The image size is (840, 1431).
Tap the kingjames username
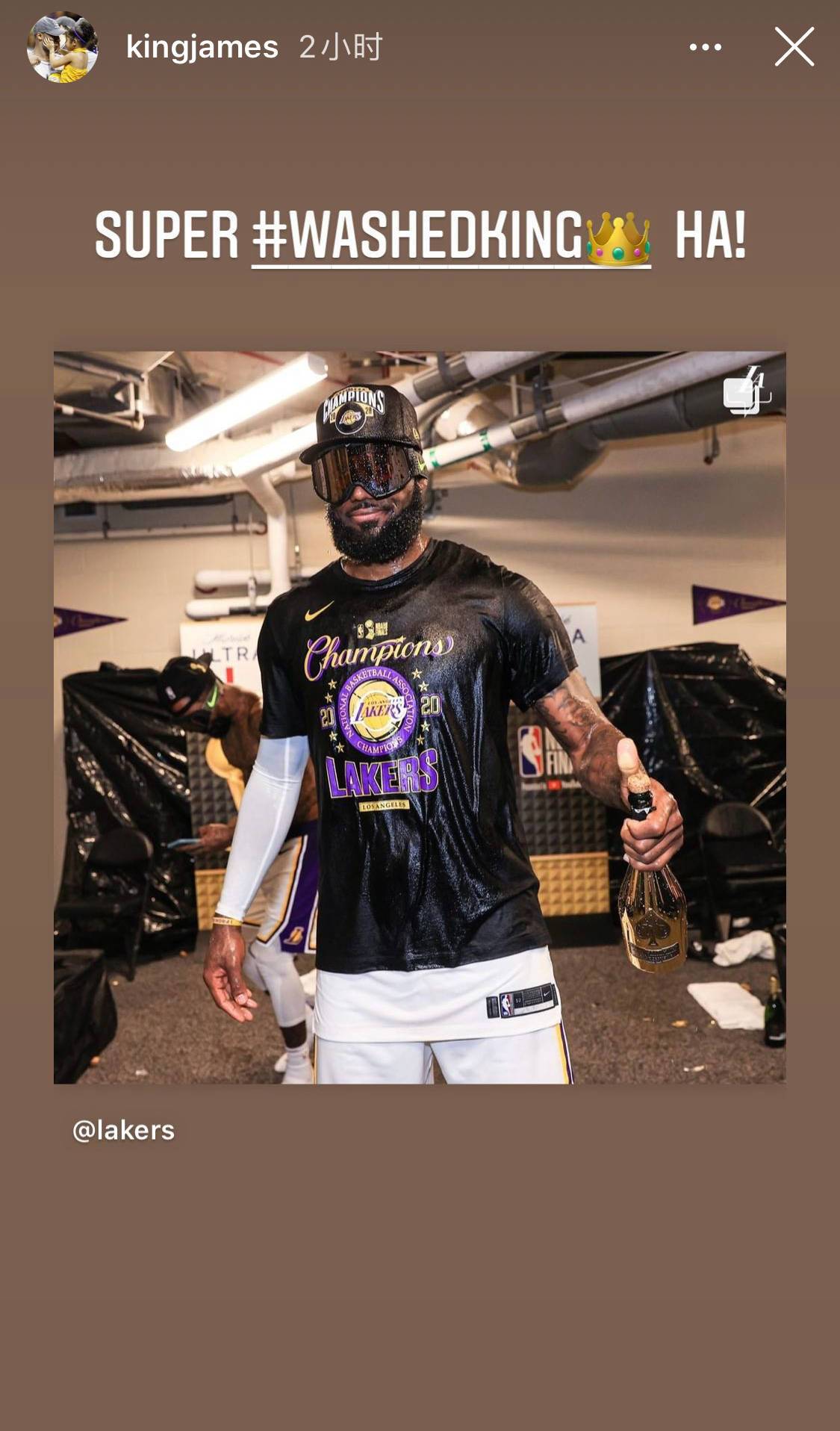click(x=202, y=47)
